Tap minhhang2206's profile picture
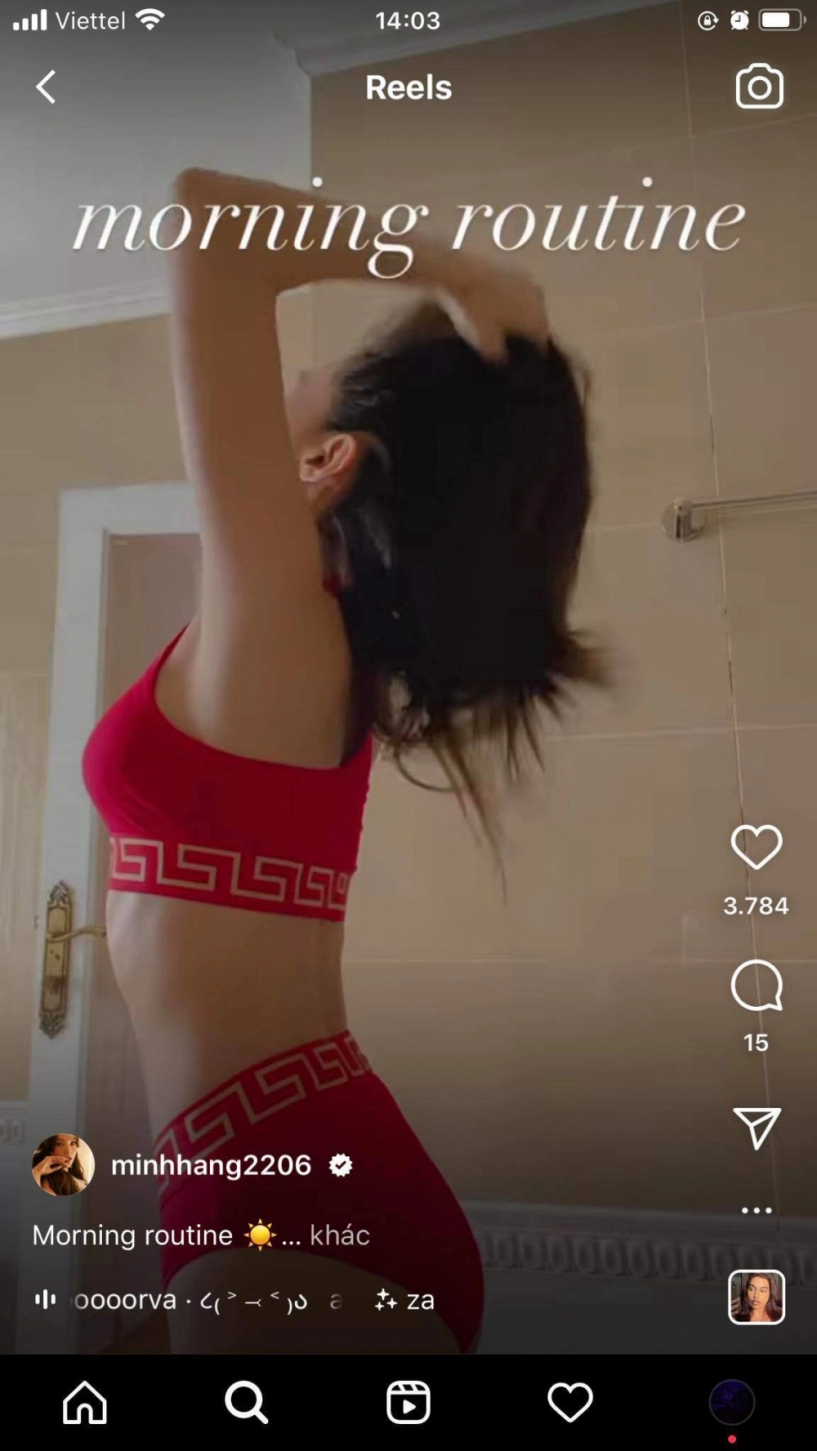Viewport: 817px width, 1451px height. point(63,1165)
